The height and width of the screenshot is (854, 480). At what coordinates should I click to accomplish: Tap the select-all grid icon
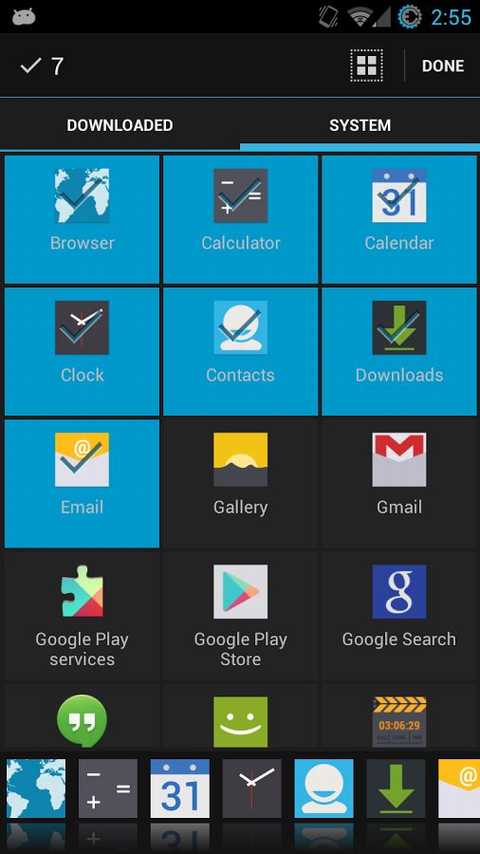[x=366, y=65]
